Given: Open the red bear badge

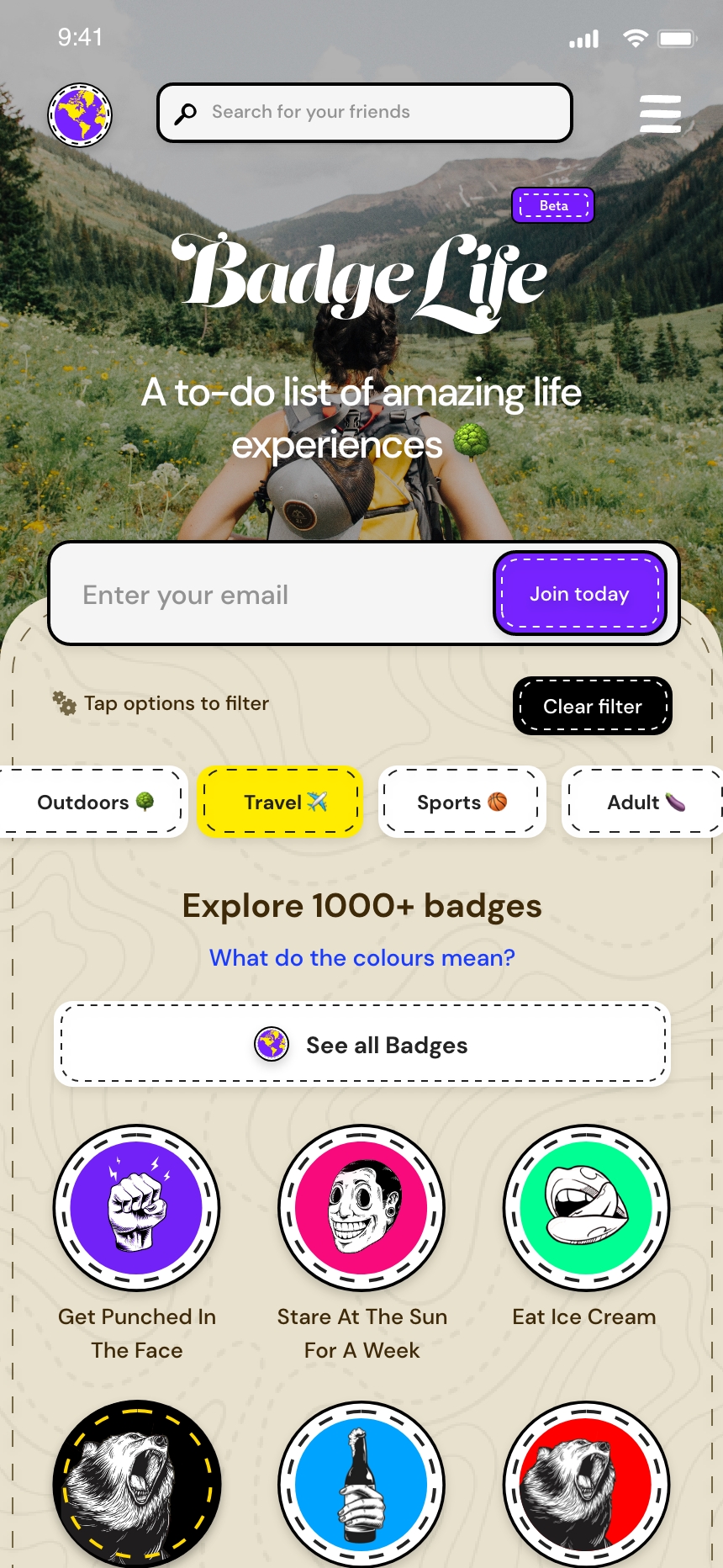Looking at the screenshot, I should tap(586, 1482).
